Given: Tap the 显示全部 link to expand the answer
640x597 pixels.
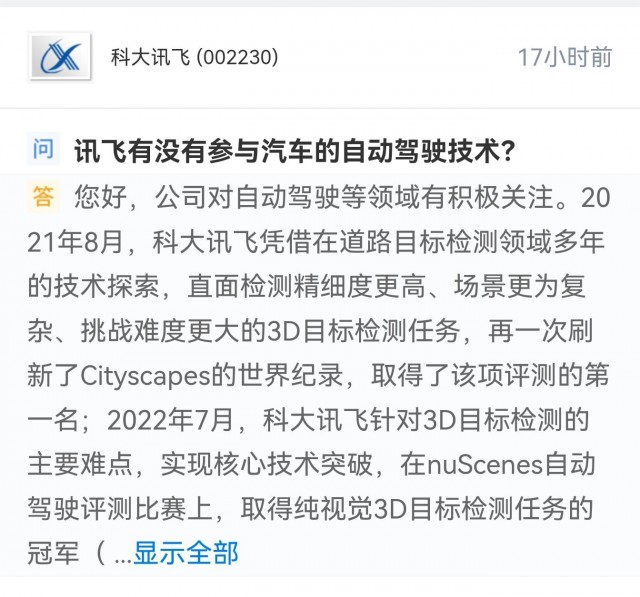Looking at the screenshot, I should pos(186,552).
